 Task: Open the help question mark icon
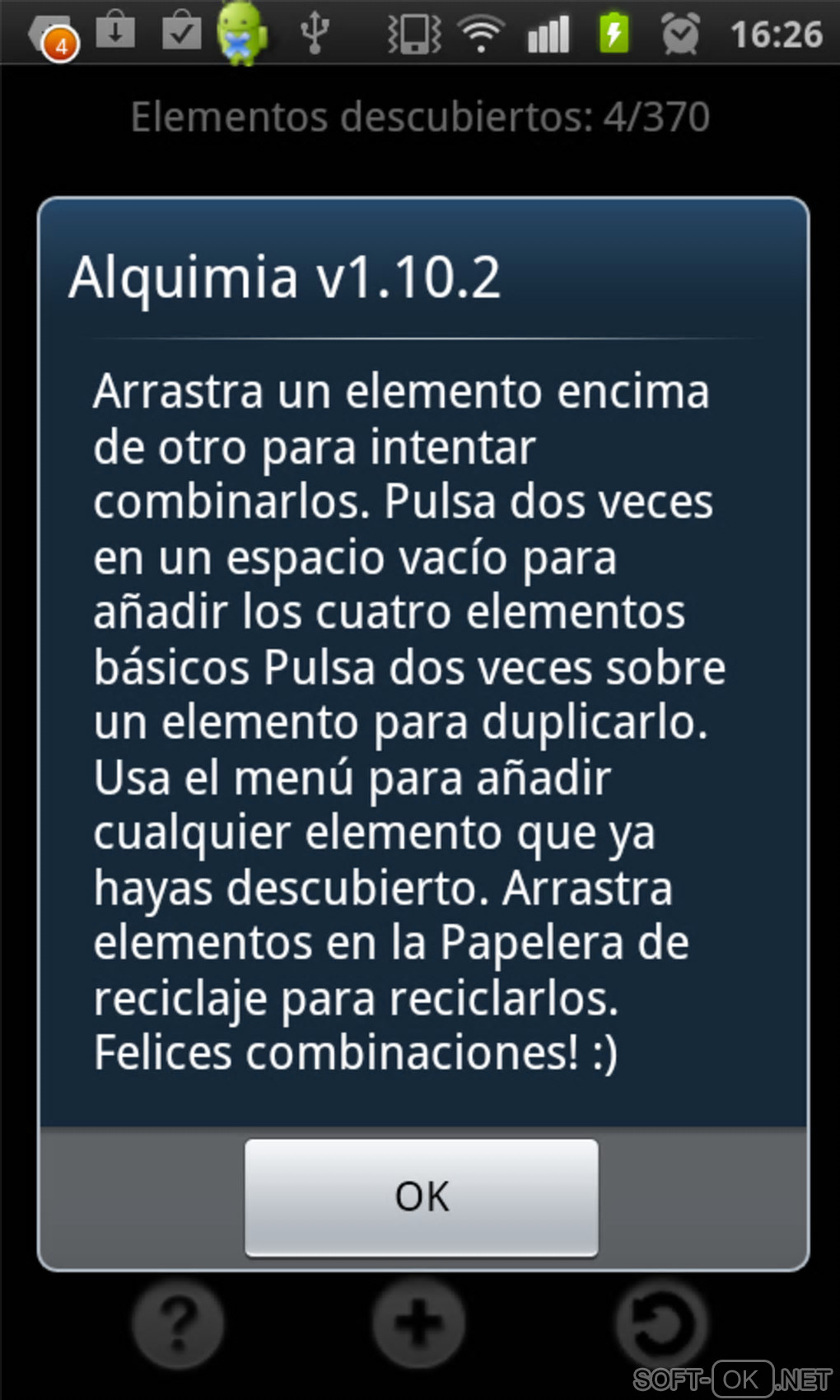(178, 1323)
